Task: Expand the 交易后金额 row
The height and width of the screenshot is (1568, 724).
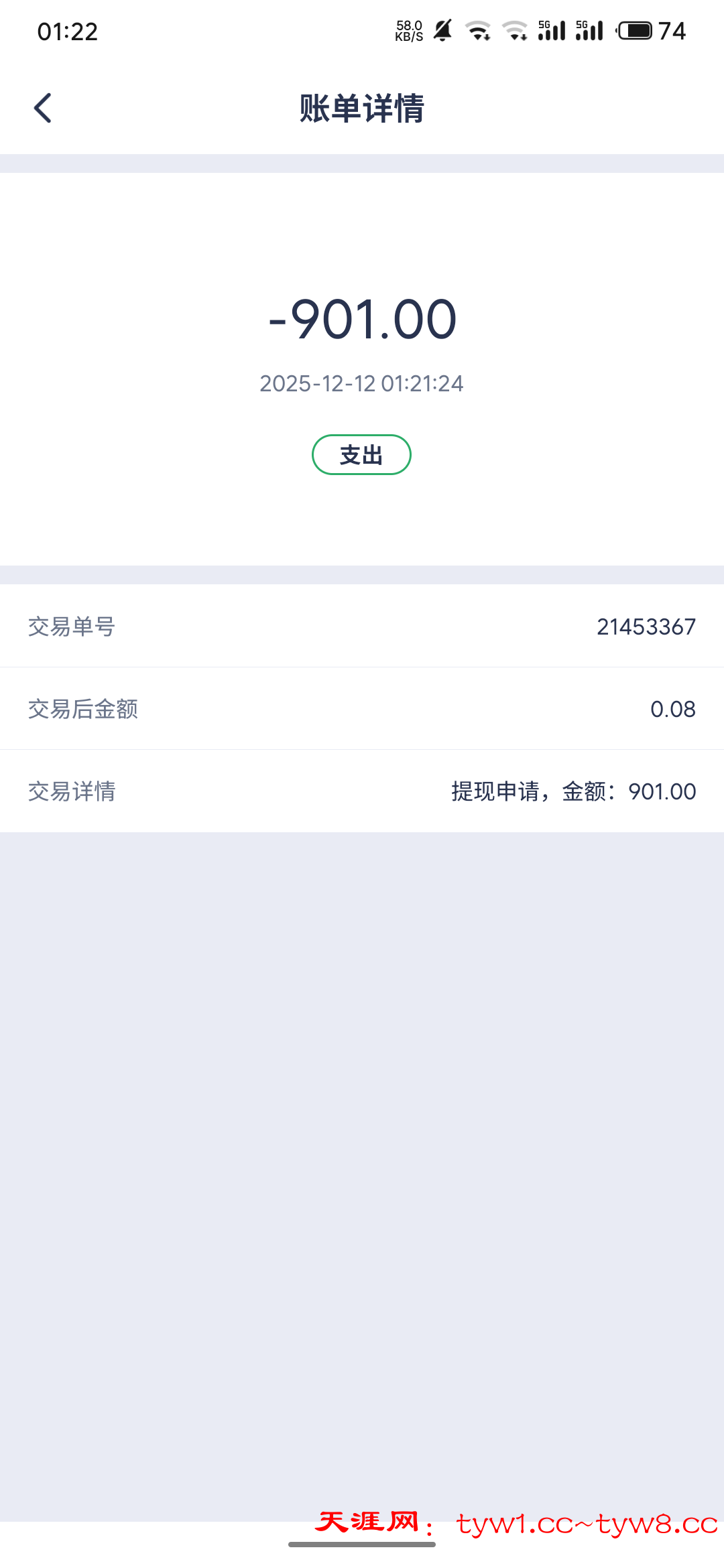Action: tap(362, 708)
